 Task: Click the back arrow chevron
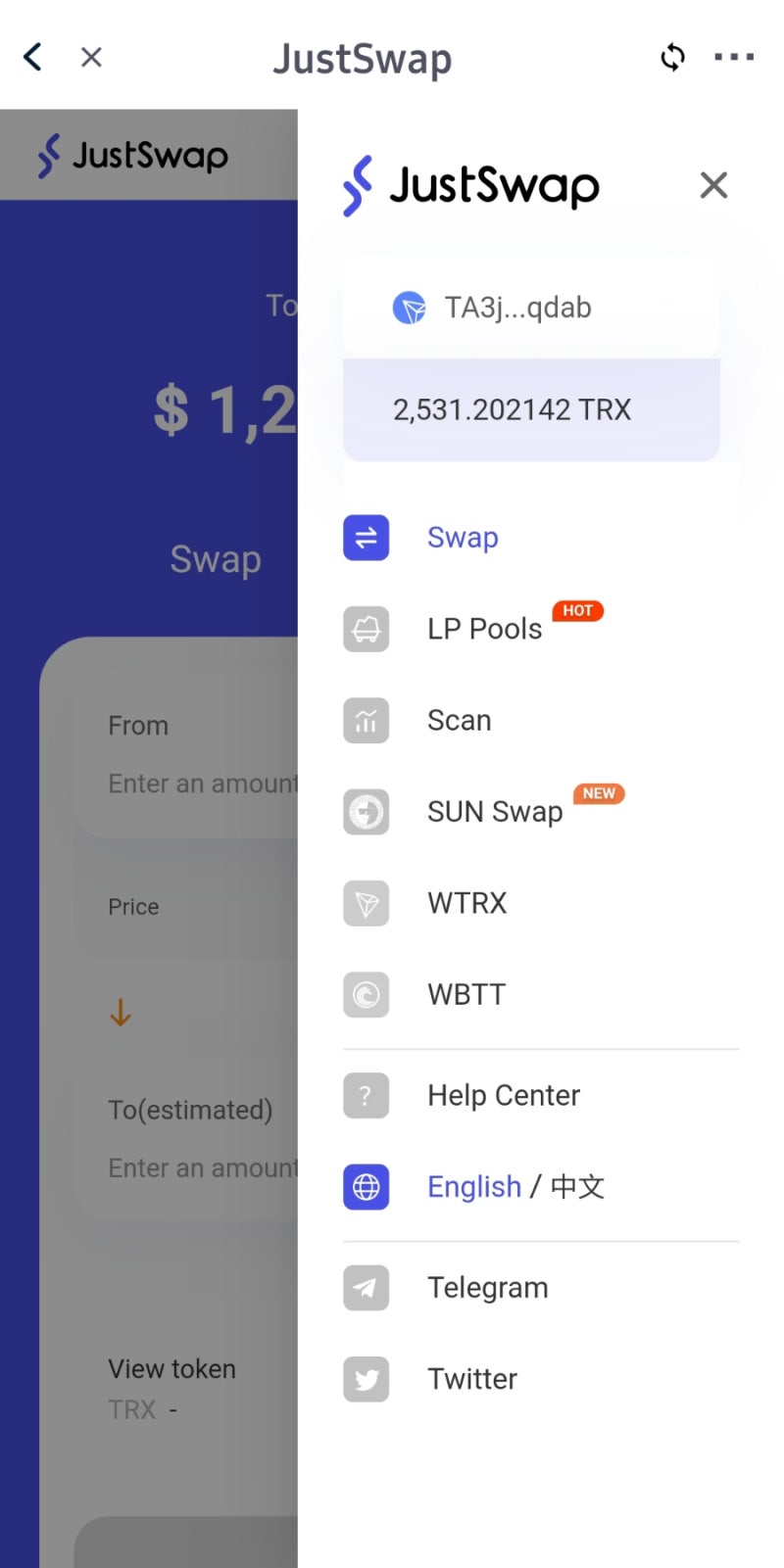point(31,57)
